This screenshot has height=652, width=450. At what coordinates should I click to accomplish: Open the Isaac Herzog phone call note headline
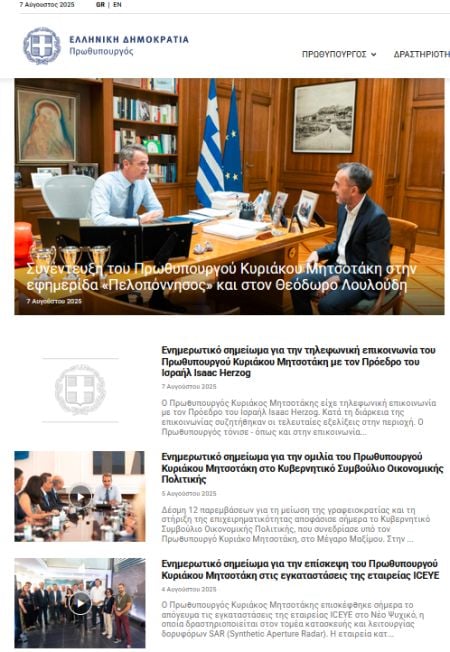(298, 361)
